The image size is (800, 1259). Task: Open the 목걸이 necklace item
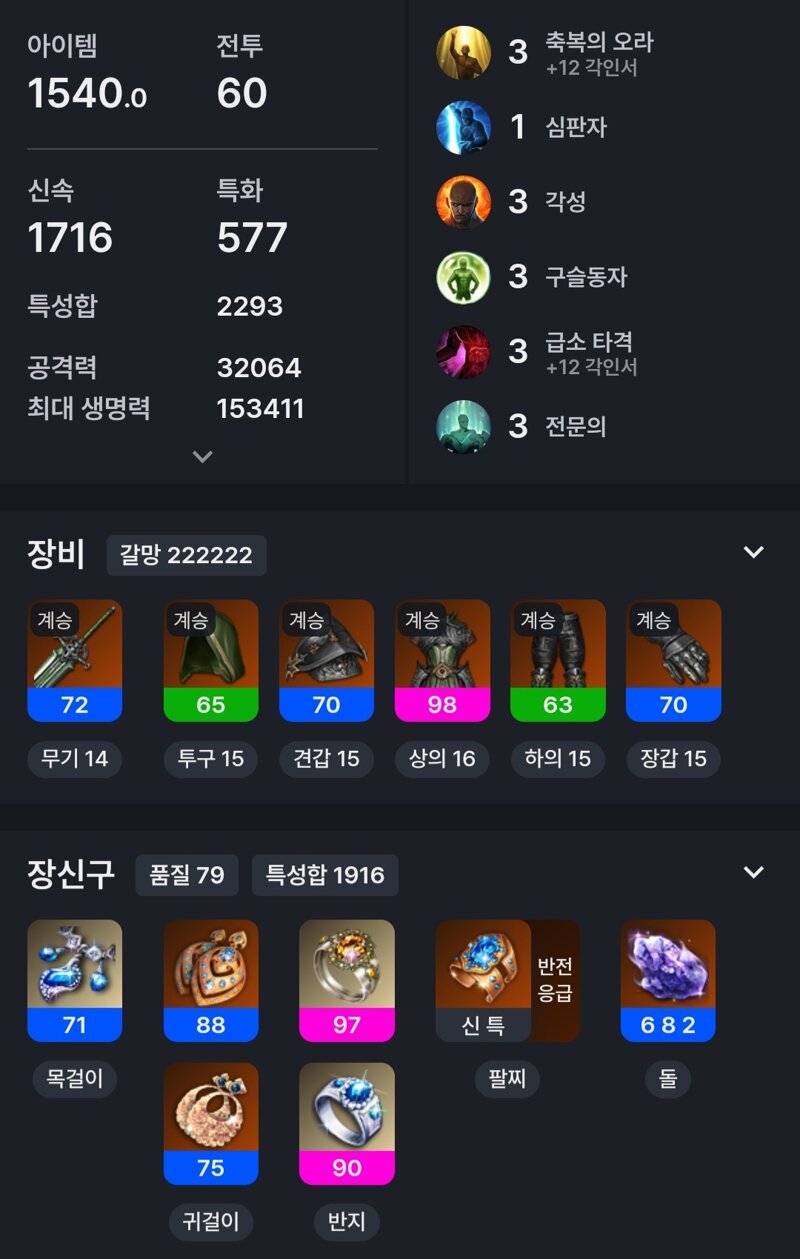[75, 980]
